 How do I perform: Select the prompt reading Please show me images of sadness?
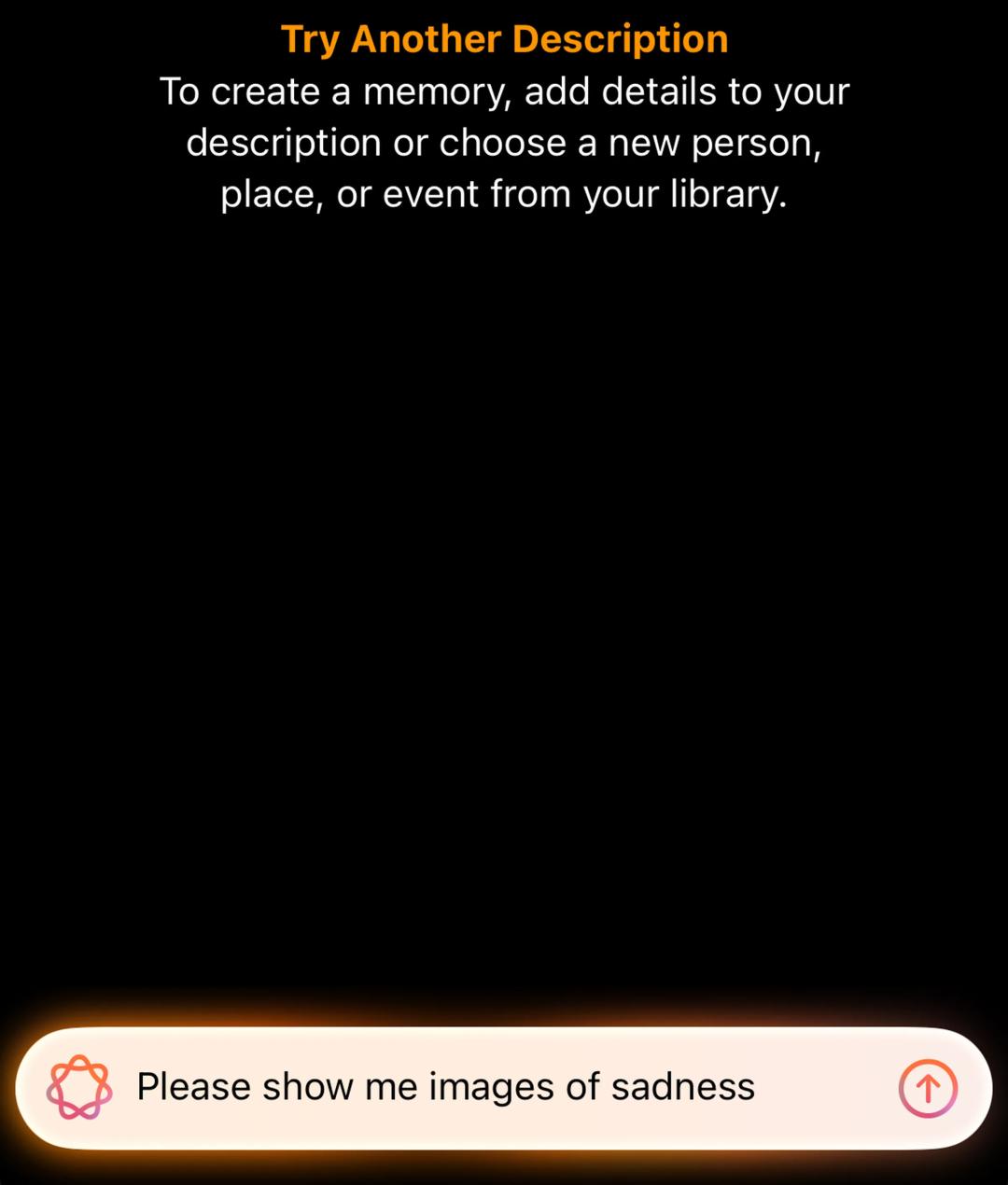(x=446, y=1086)
